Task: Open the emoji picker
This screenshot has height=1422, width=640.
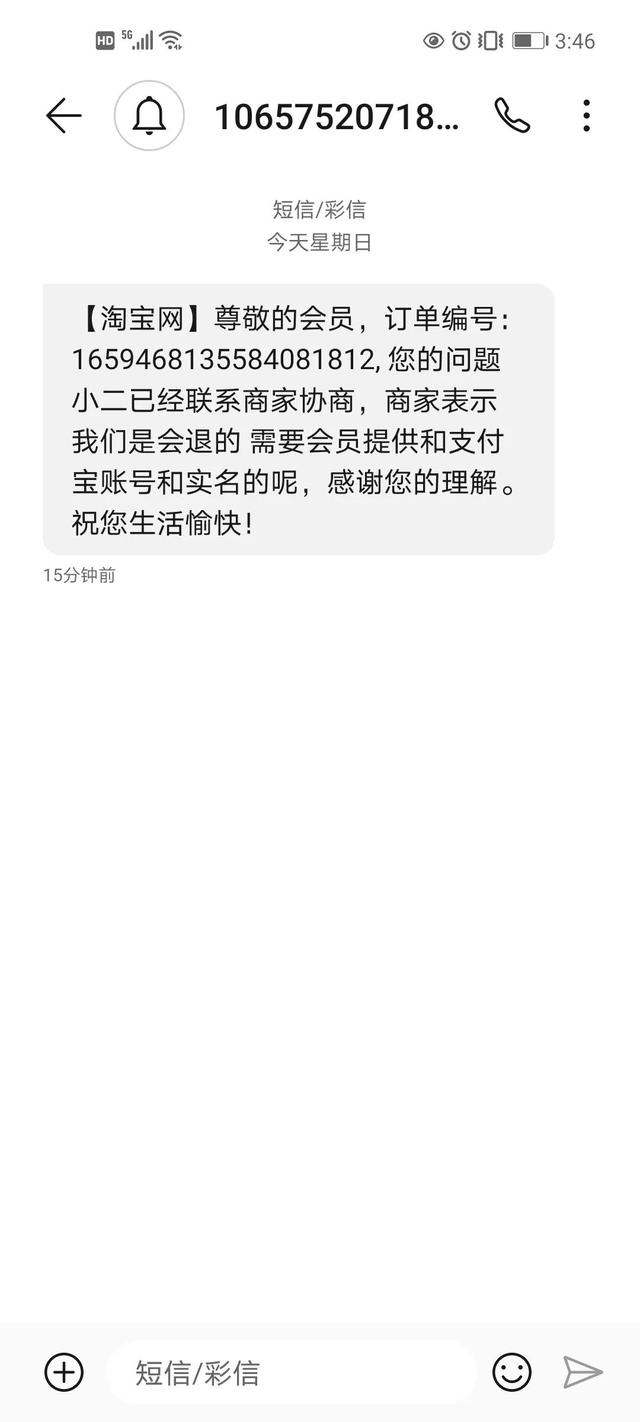Action: (512, 1372)
